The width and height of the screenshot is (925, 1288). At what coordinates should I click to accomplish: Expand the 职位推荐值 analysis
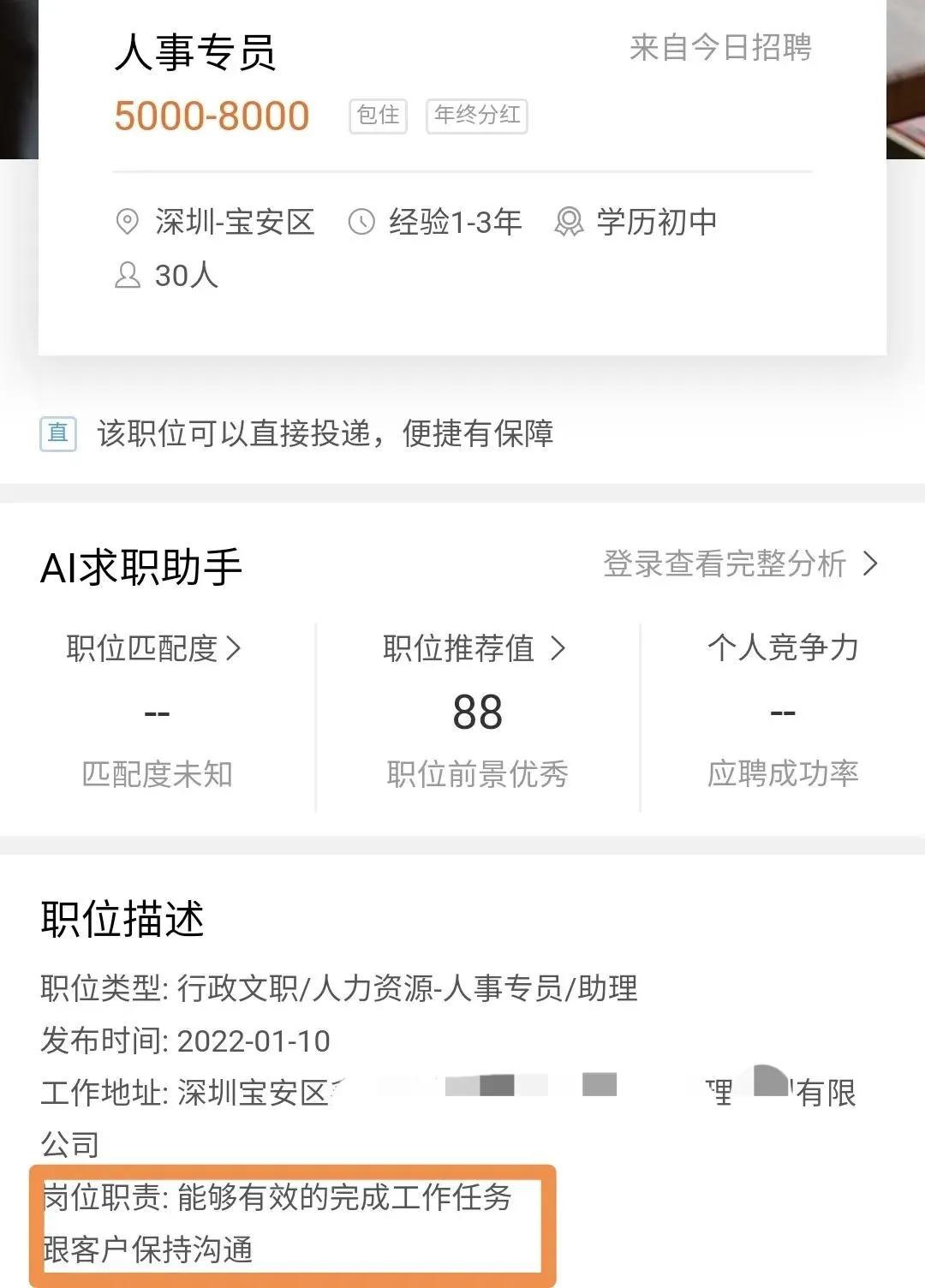click(x=473, y=649)
